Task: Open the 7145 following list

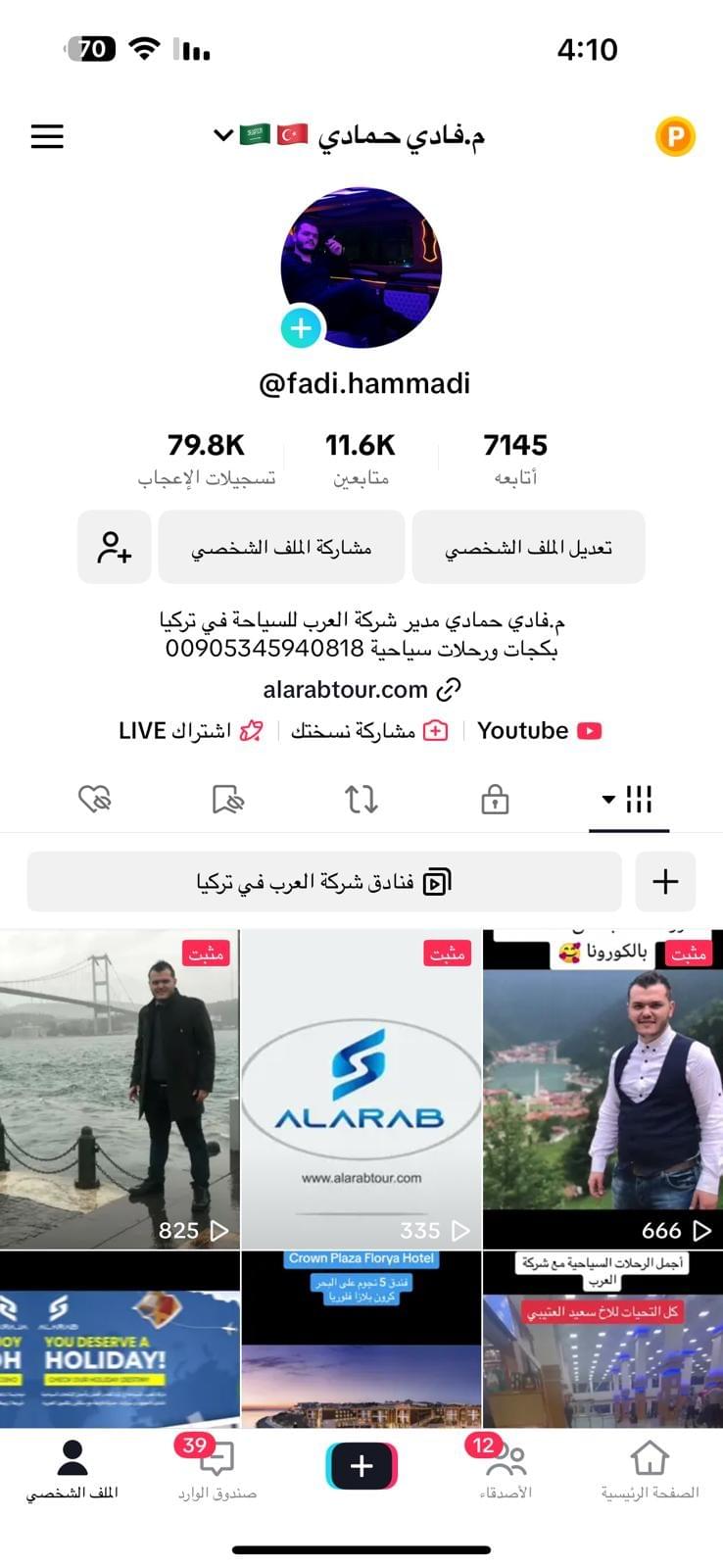Action: [515, 459]
